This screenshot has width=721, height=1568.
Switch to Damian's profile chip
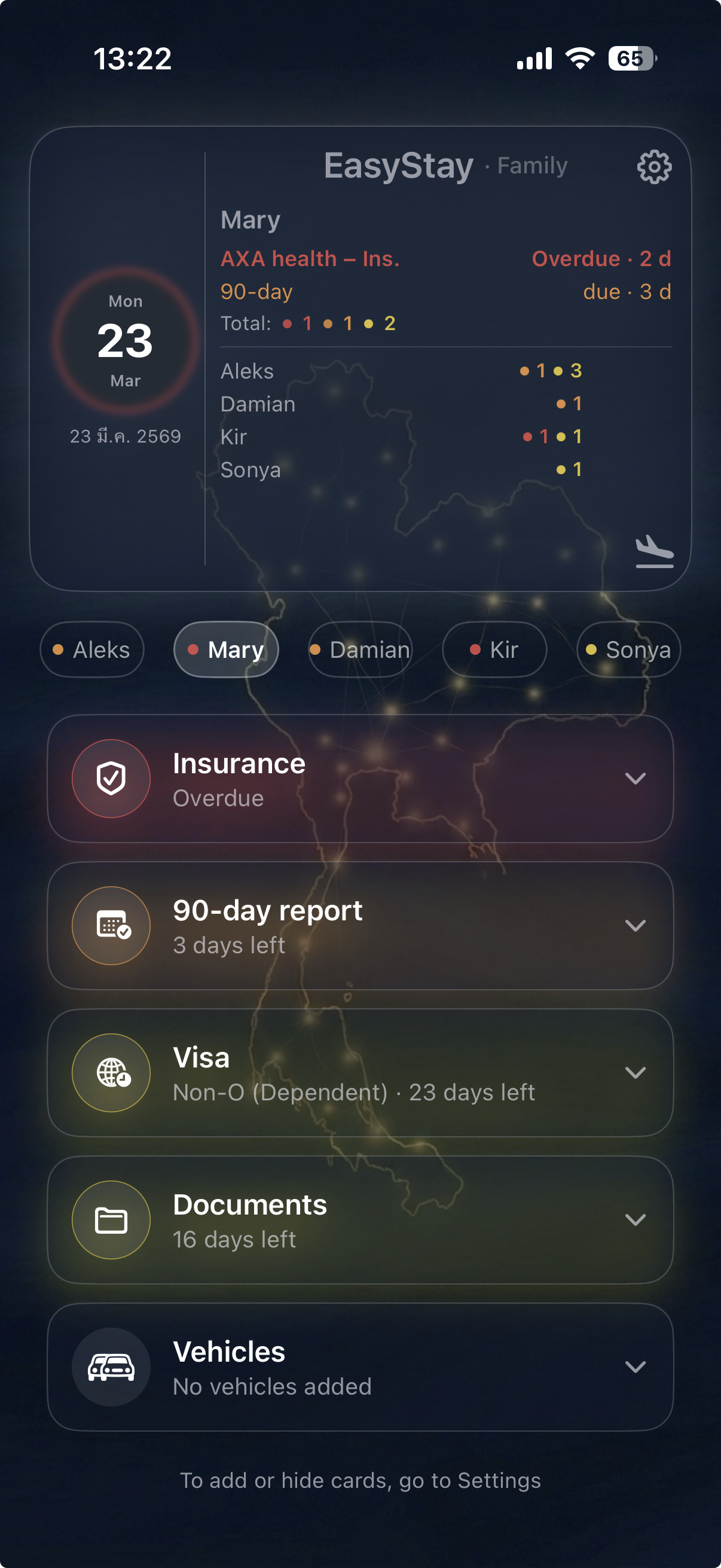tap(360, 649)
